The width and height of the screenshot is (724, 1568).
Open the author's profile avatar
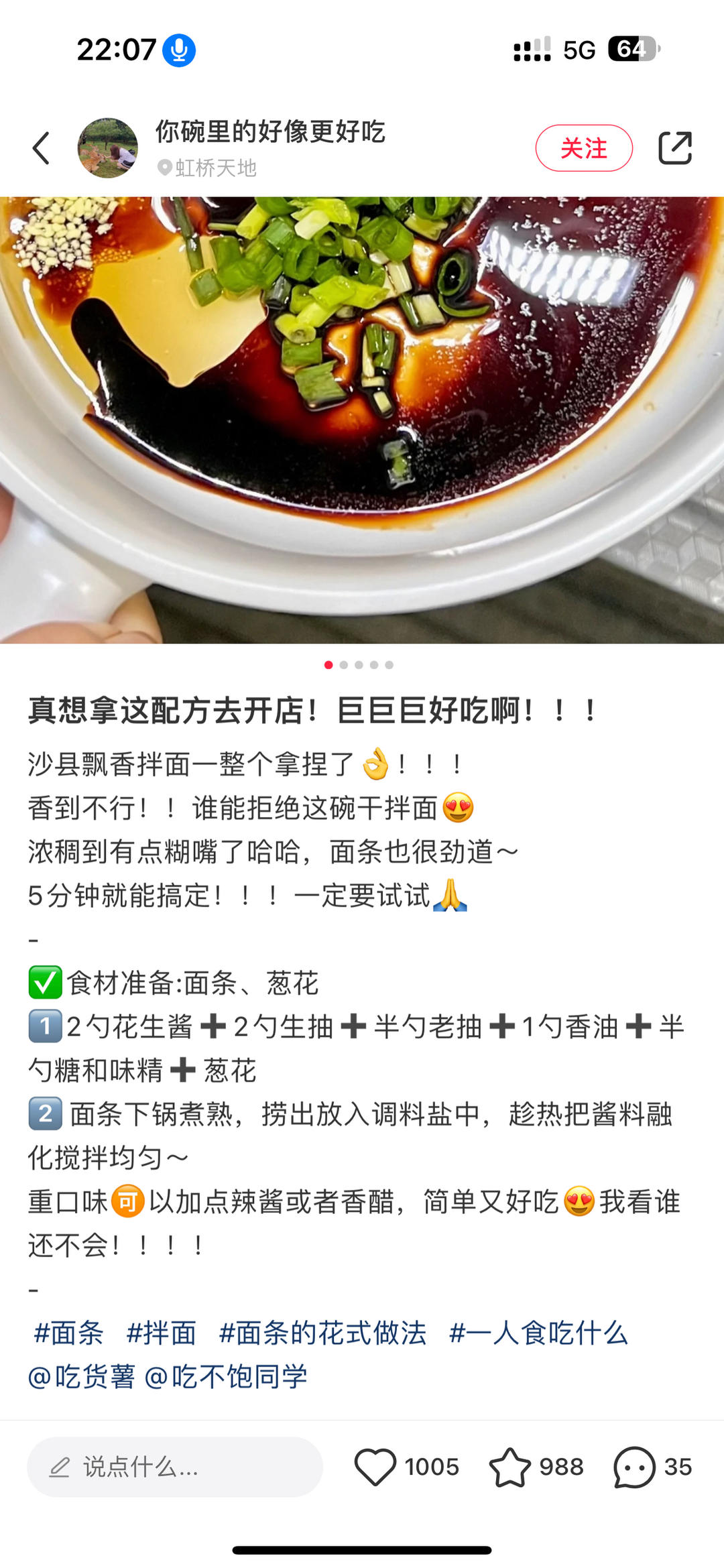click(x=107, y=148)
